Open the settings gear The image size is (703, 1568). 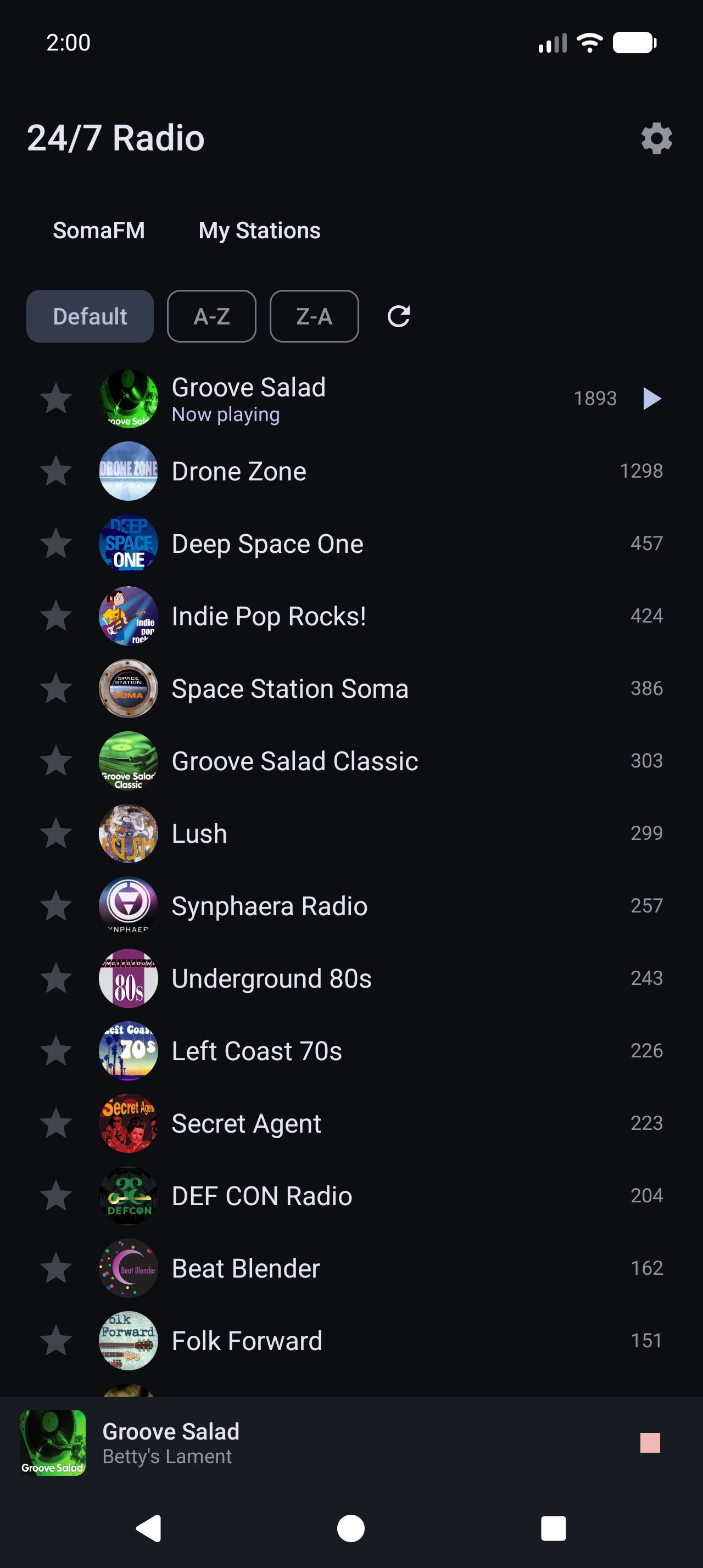pos(656,138)
